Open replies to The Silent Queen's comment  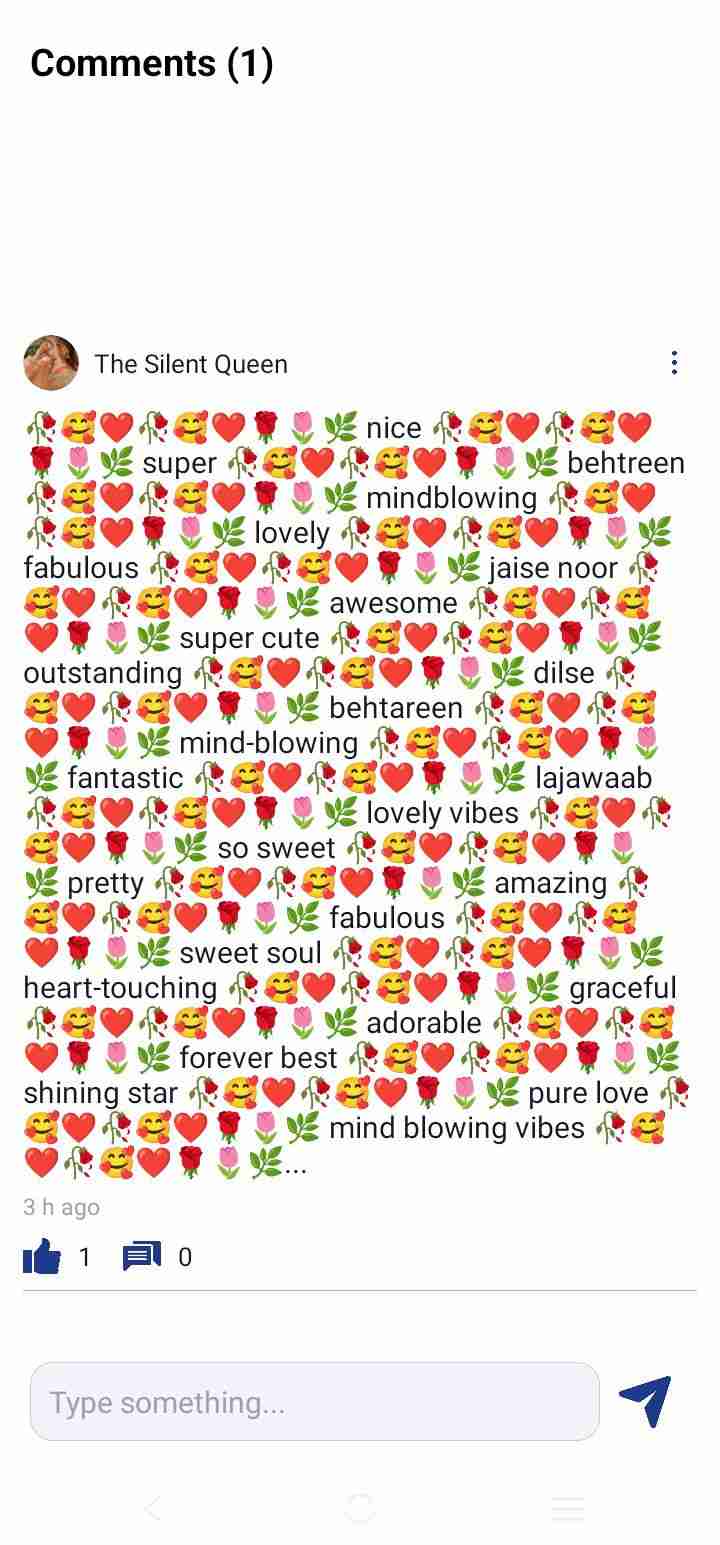141,1256
